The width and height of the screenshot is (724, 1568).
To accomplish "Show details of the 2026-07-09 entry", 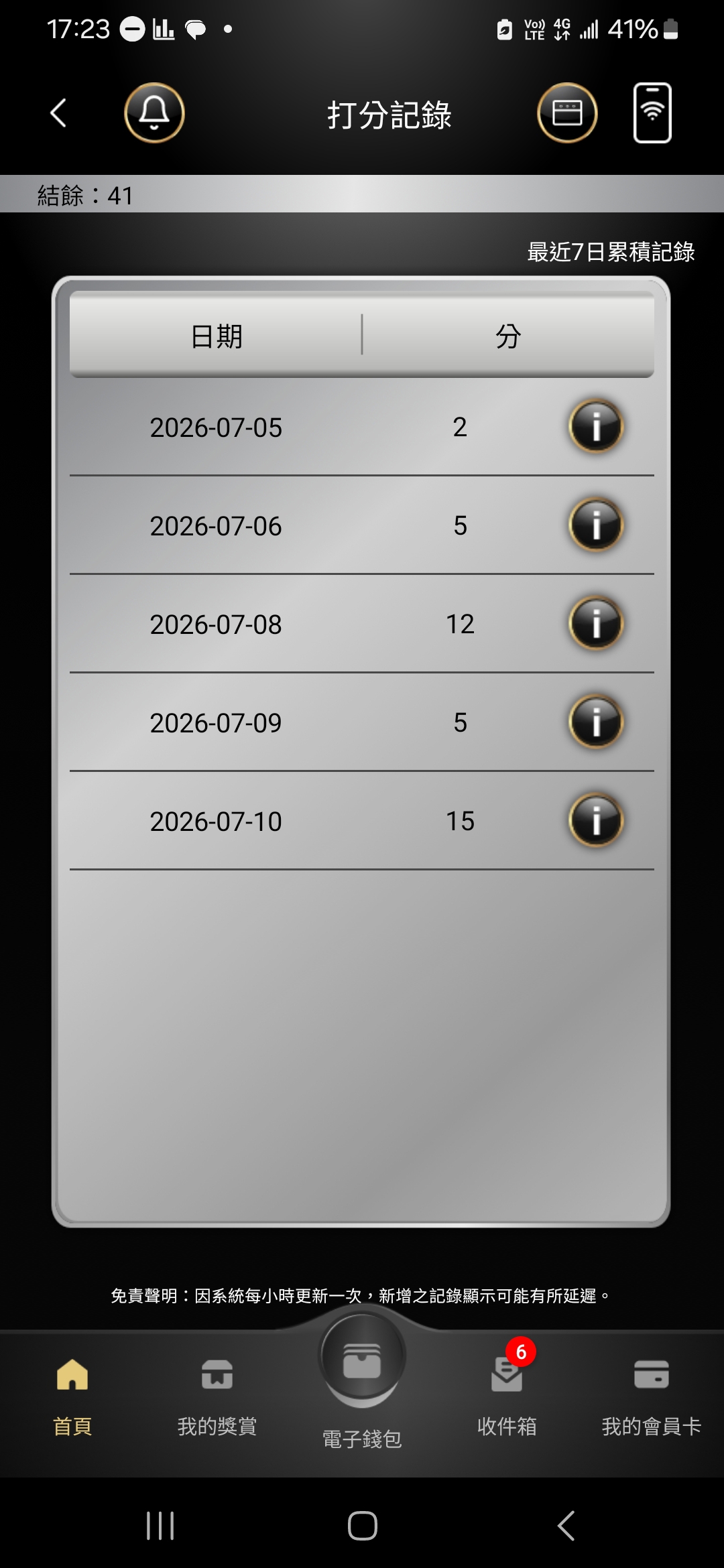I will click(x=596, y=722).
